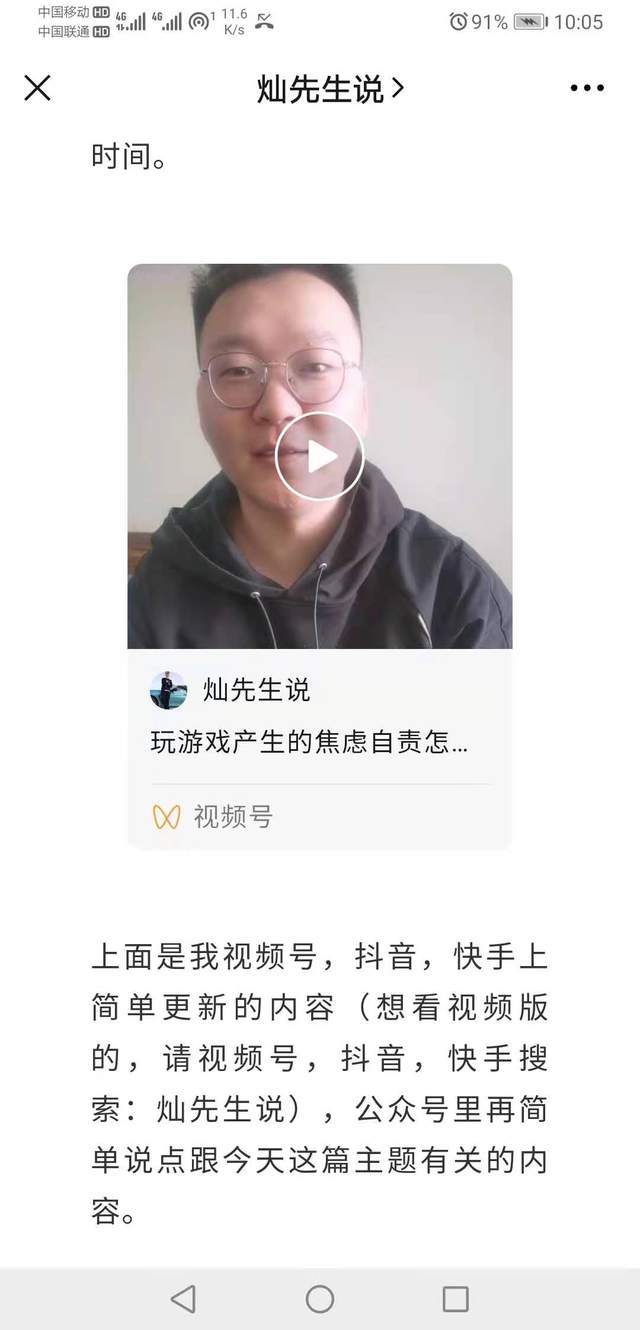Close the article with the X icon
The image size is (640, 1330).
point(37,89)
